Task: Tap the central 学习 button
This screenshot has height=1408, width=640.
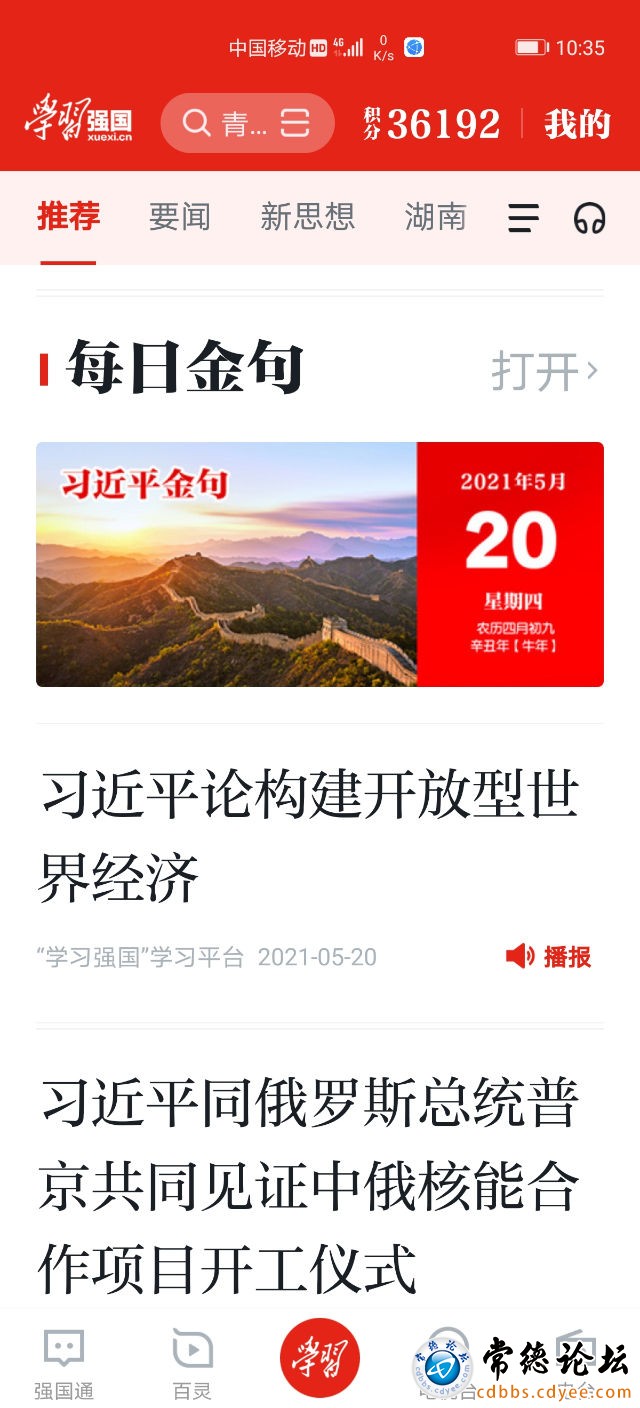Action: point(319,1358)
